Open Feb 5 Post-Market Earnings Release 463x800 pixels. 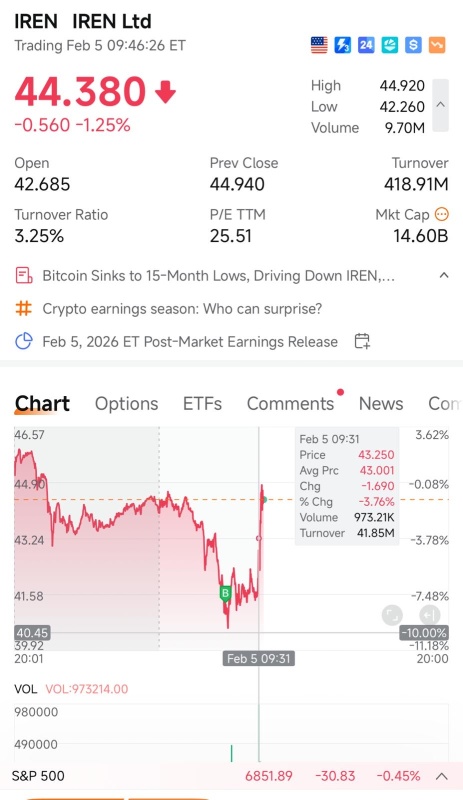pyautogui.click(x=190, y=341)
